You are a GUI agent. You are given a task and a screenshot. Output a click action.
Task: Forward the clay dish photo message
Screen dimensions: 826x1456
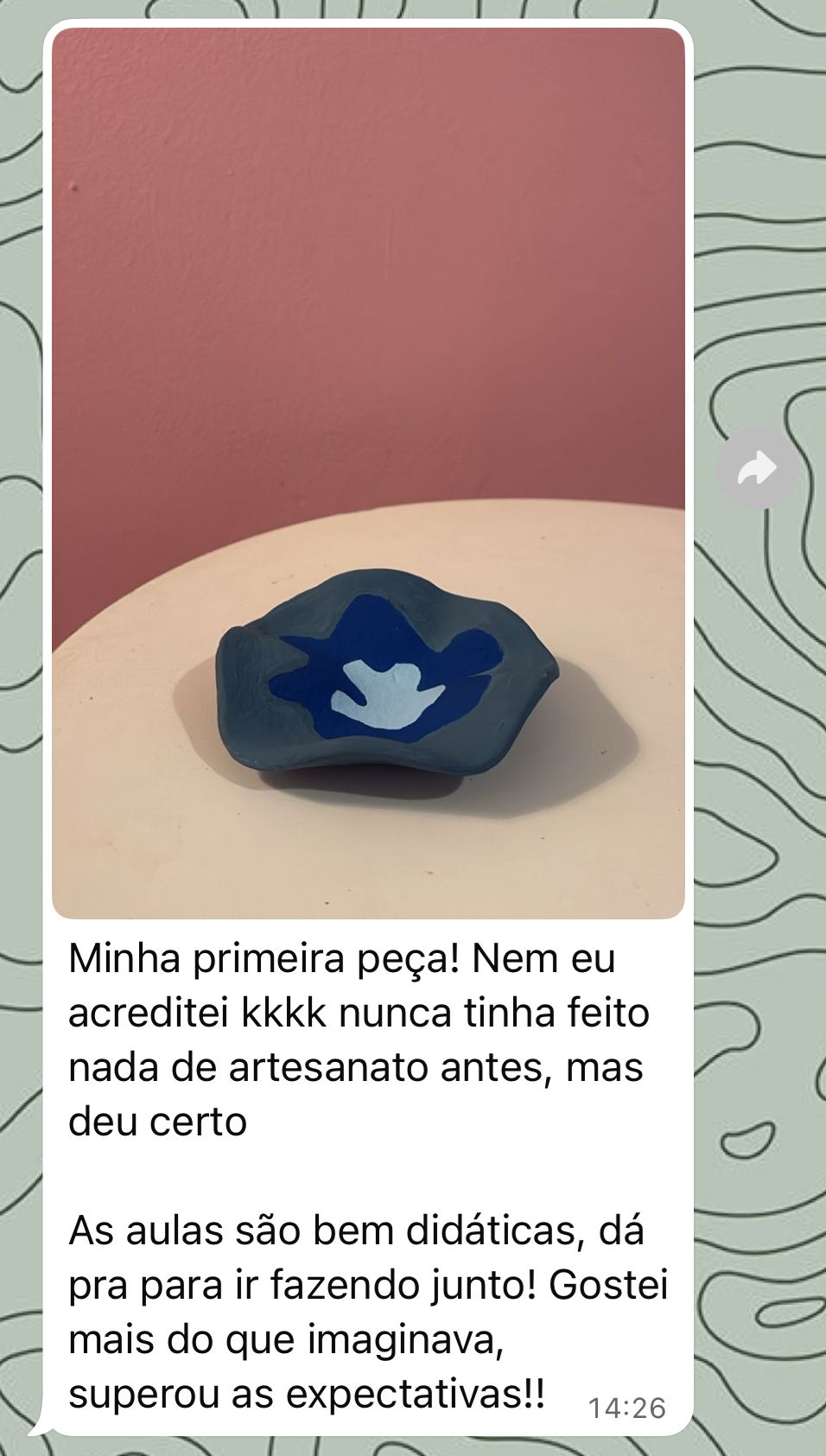point(758,468)
